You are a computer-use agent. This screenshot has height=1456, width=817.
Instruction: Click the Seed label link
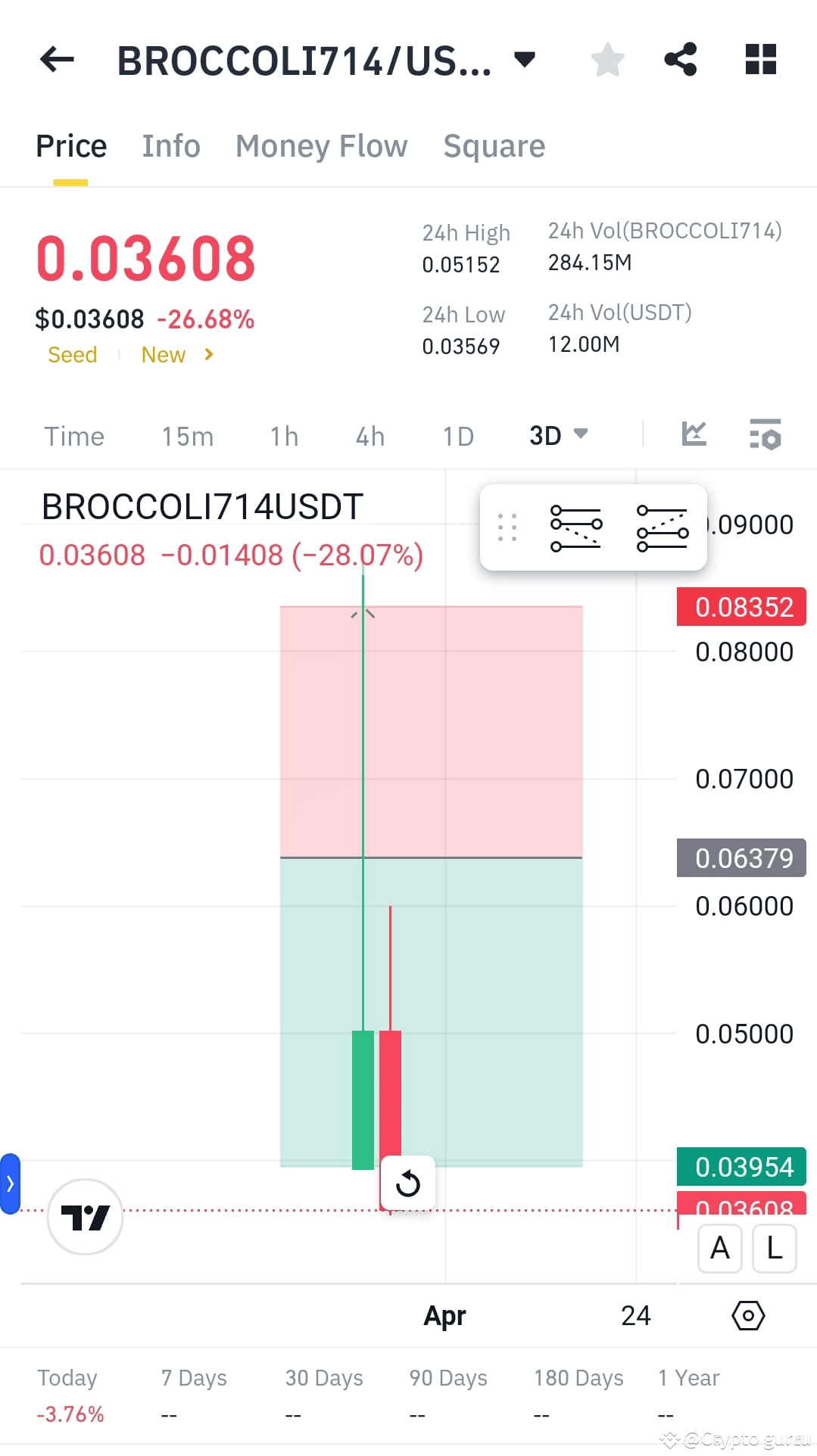pyautogui.click(x=72, y=354)
